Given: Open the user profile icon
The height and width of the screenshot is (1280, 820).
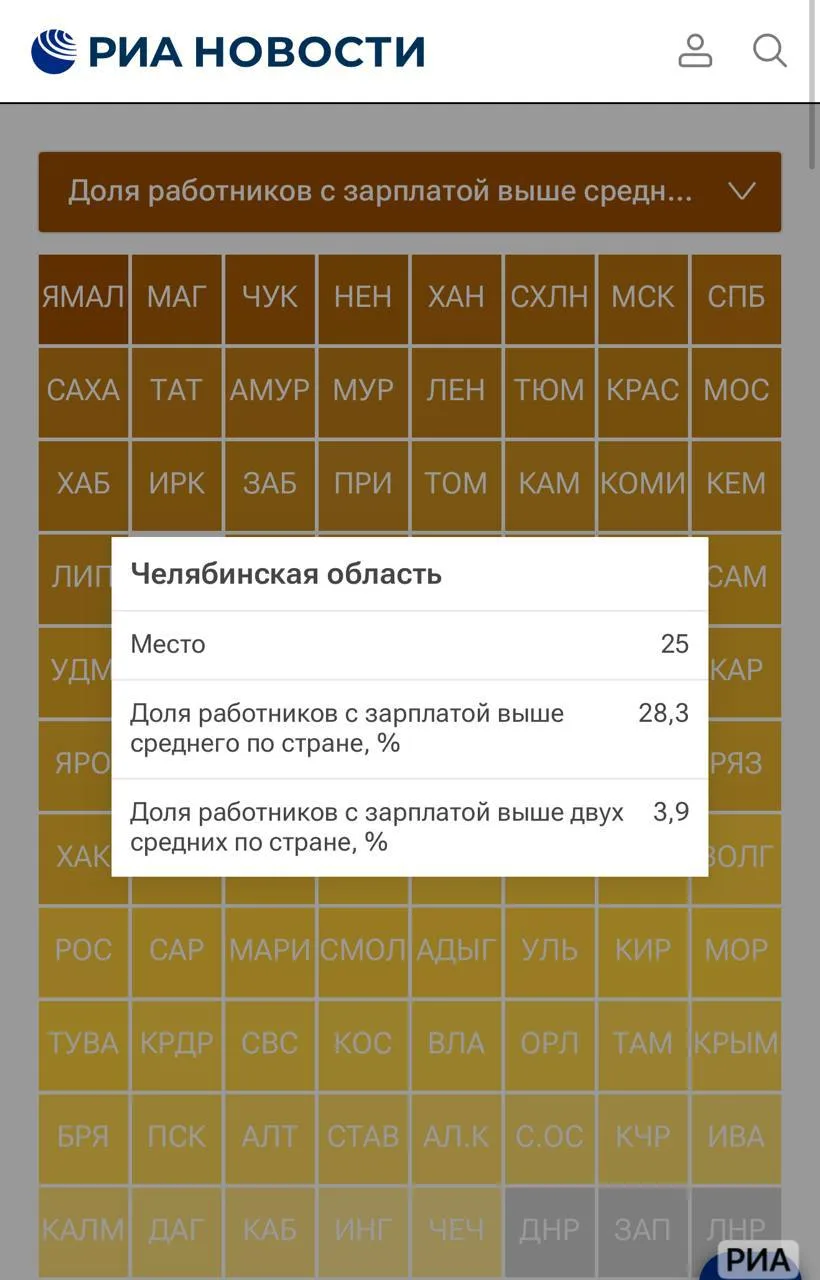Looking at the screenshot, I should tap(695, 50).
